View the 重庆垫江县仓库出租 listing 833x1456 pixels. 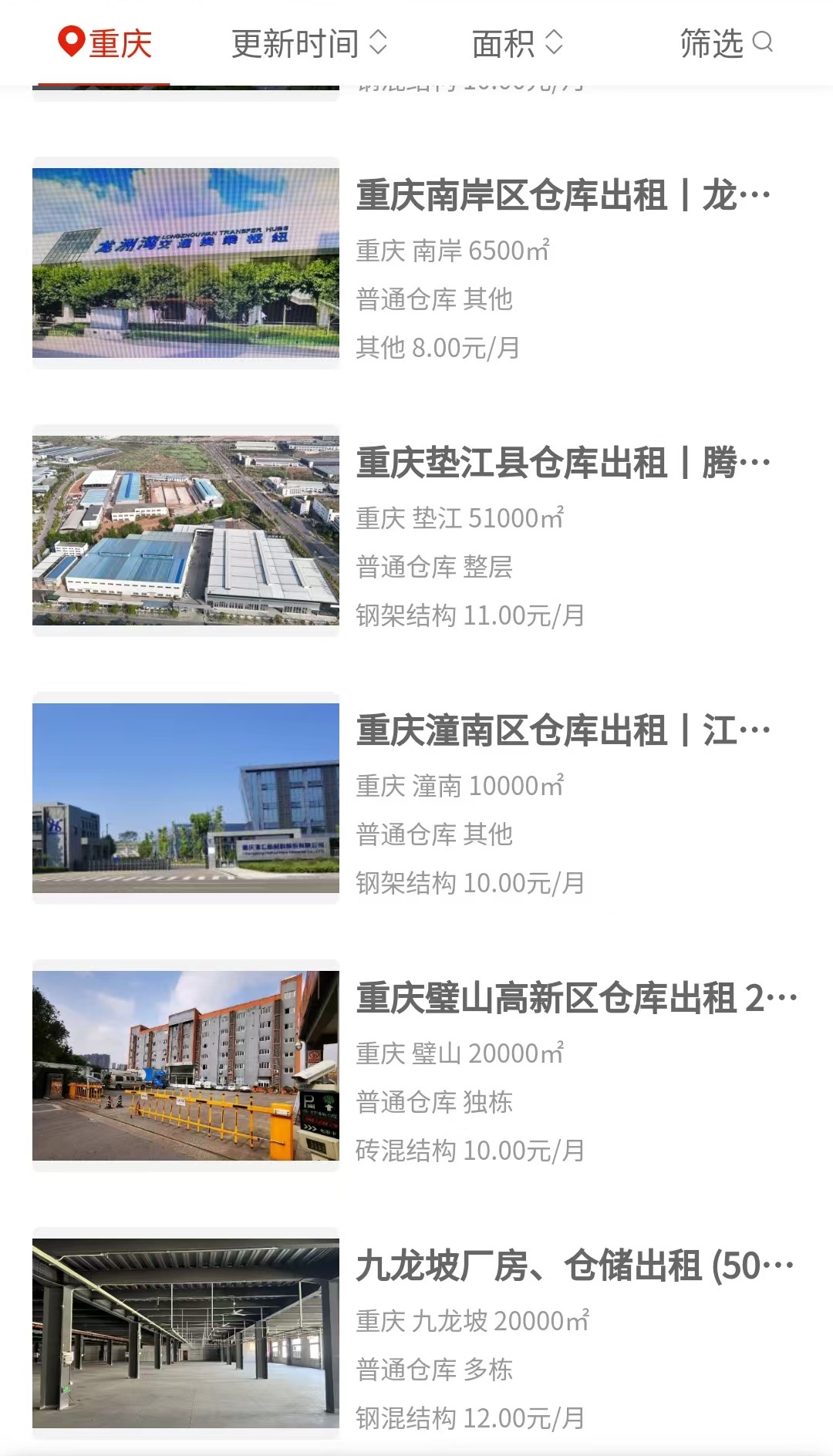[416, 531]
